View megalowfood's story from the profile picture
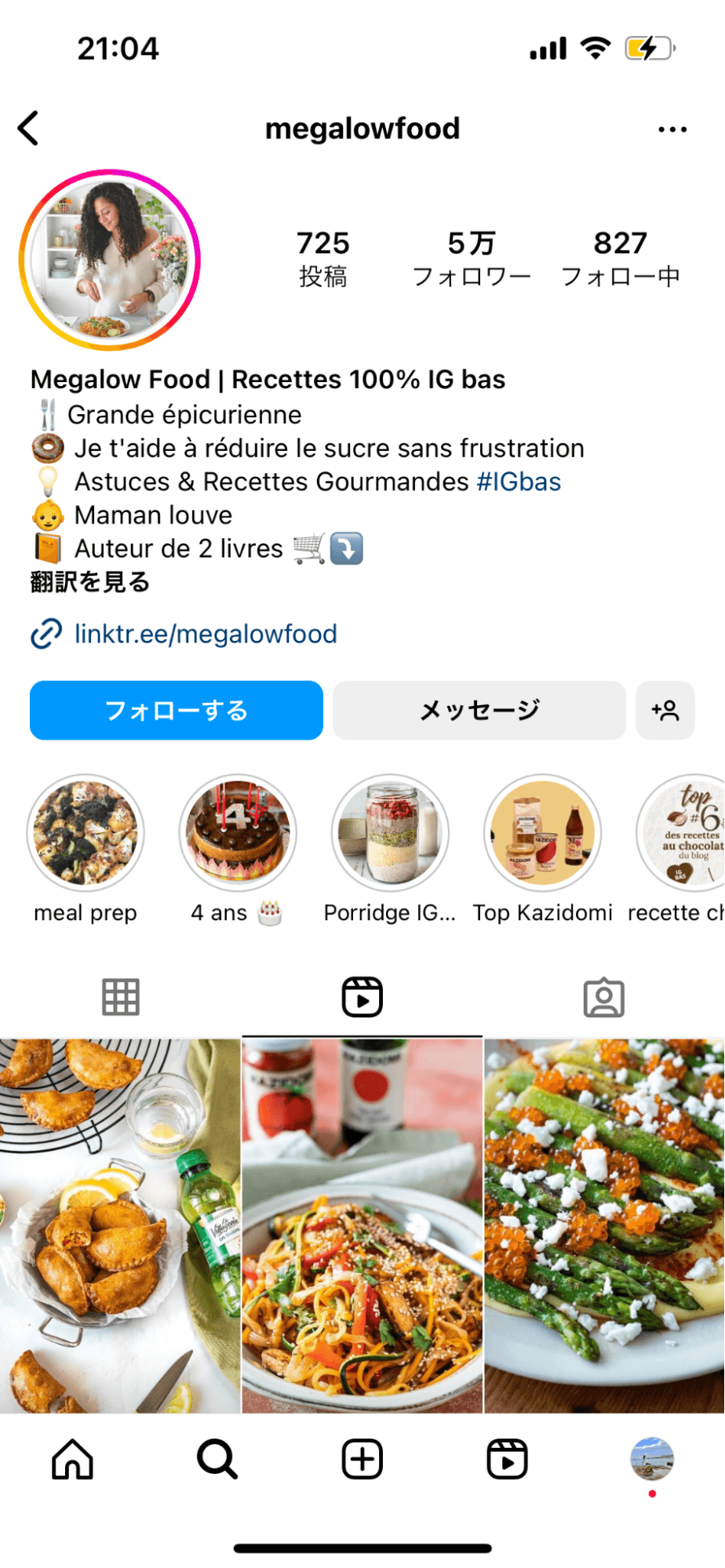 point(110,260)
